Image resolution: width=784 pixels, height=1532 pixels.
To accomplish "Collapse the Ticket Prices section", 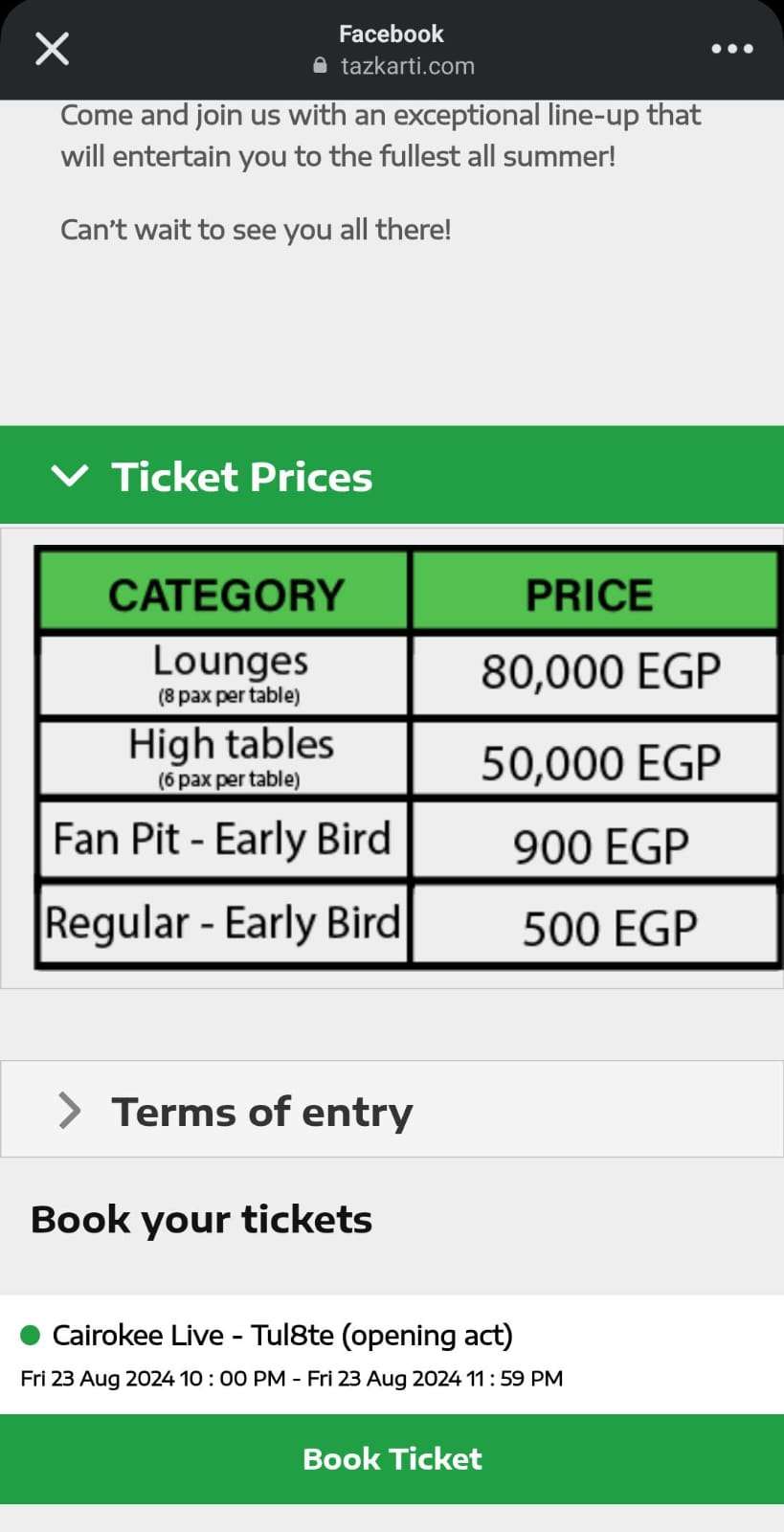I will pyautogui.click(x=392, y=475).
